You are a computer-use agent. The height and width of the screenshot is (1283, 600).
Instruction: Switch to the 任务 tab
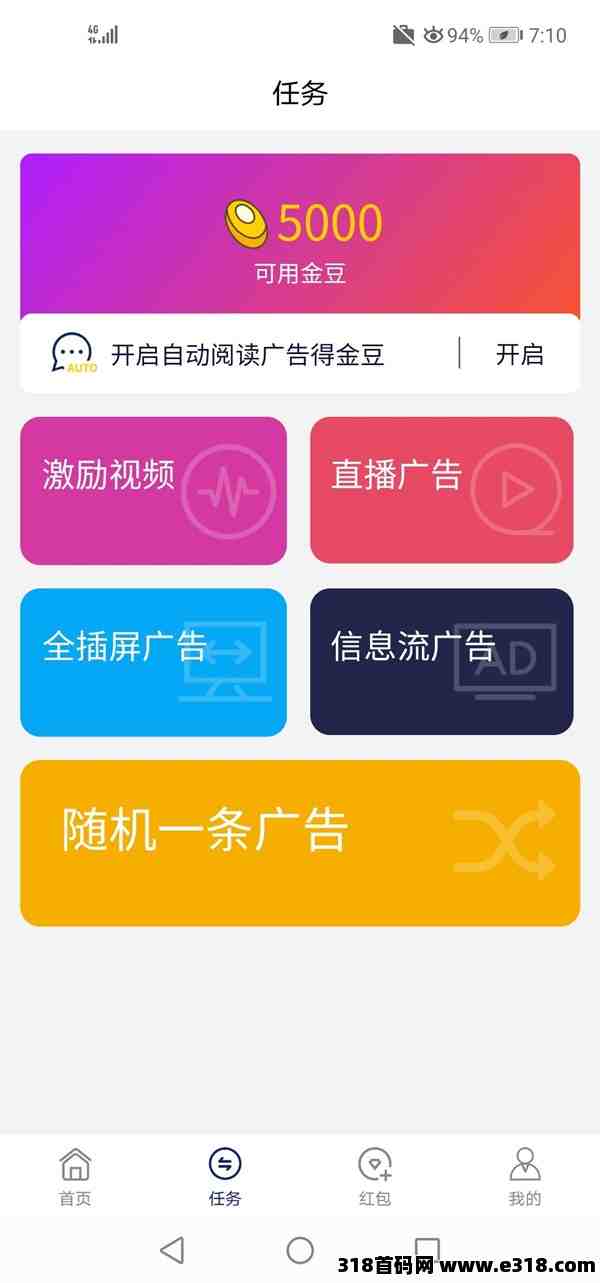(225, 1177)
